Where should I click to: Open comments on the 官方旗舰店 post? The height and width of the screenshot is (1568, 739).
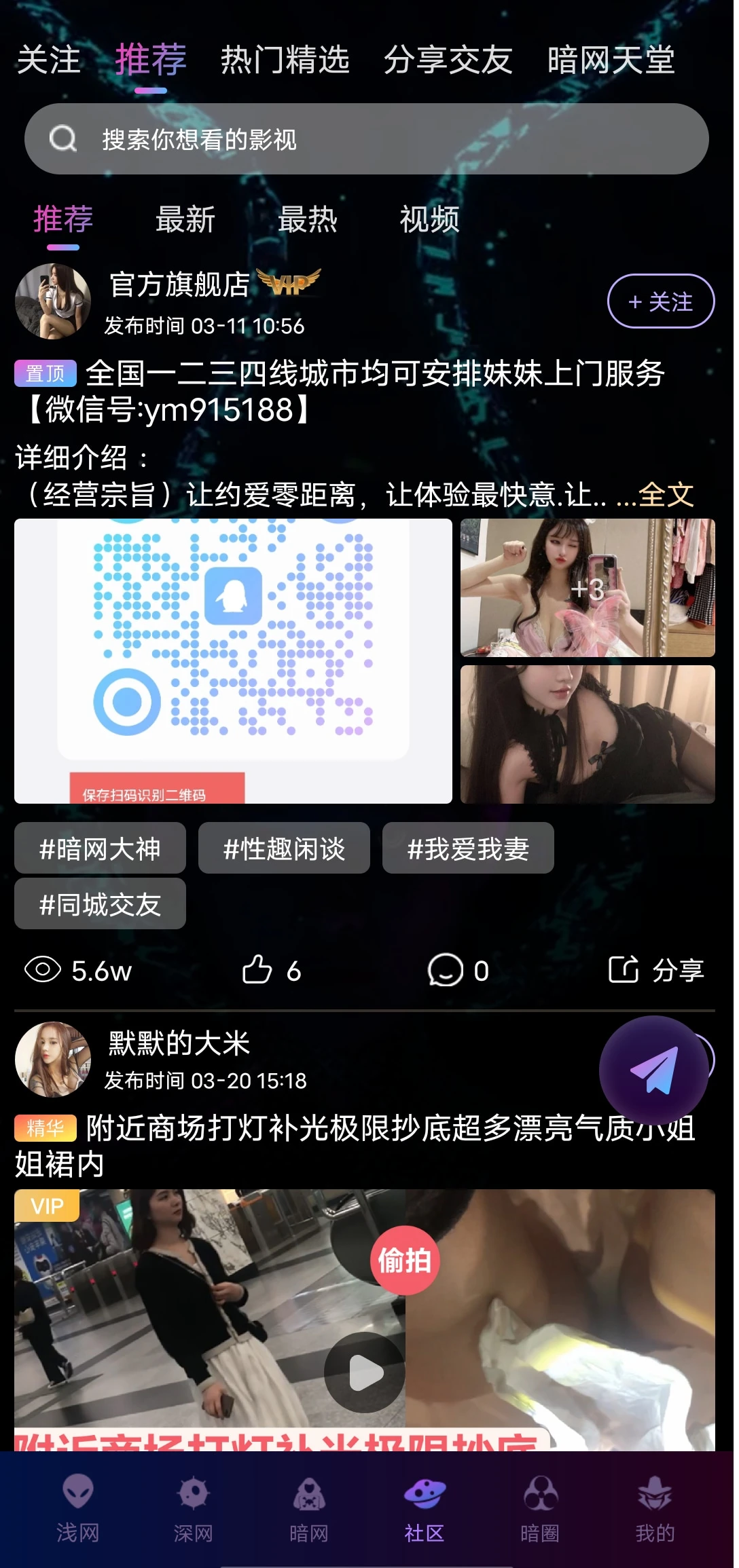pyautogui.click(x=457, y=970)
